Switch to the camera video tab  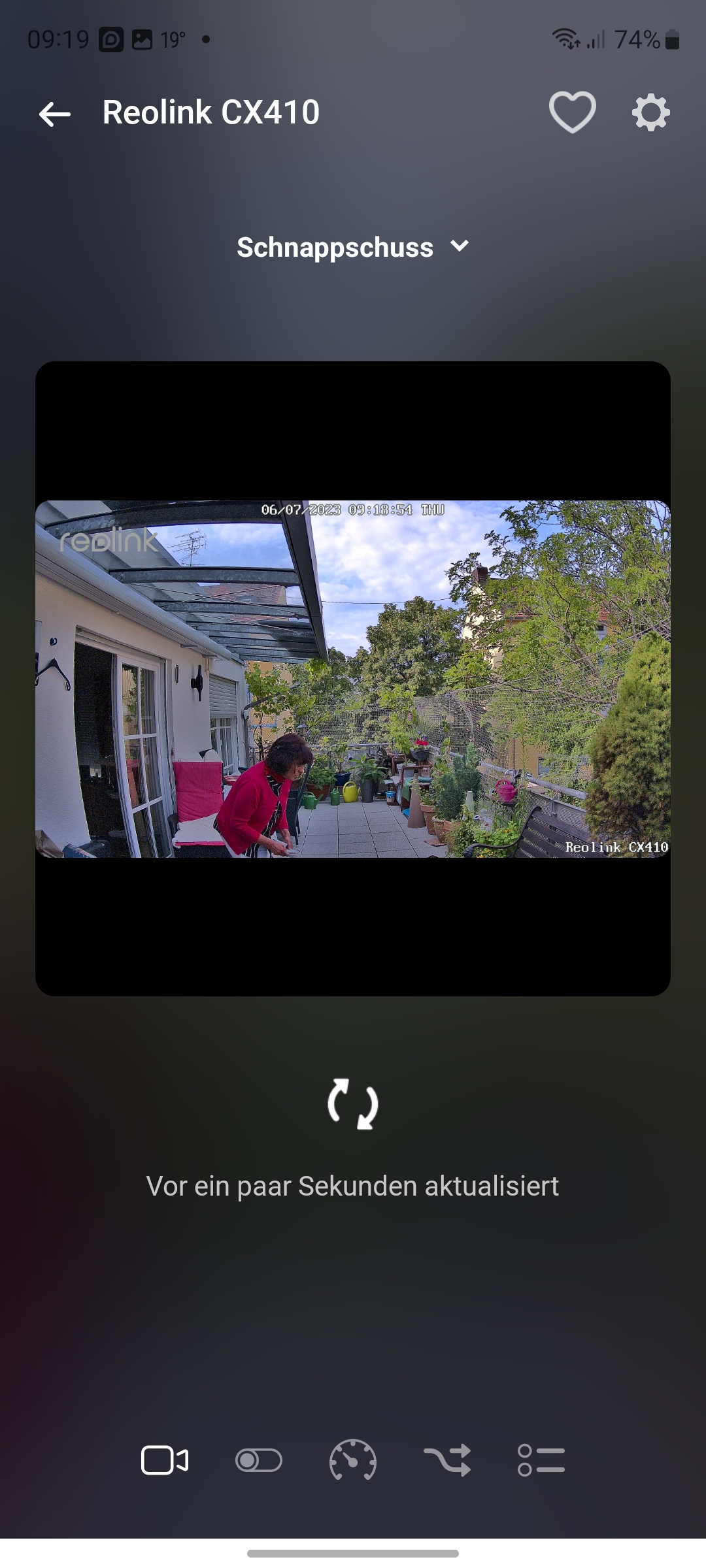165,1460
